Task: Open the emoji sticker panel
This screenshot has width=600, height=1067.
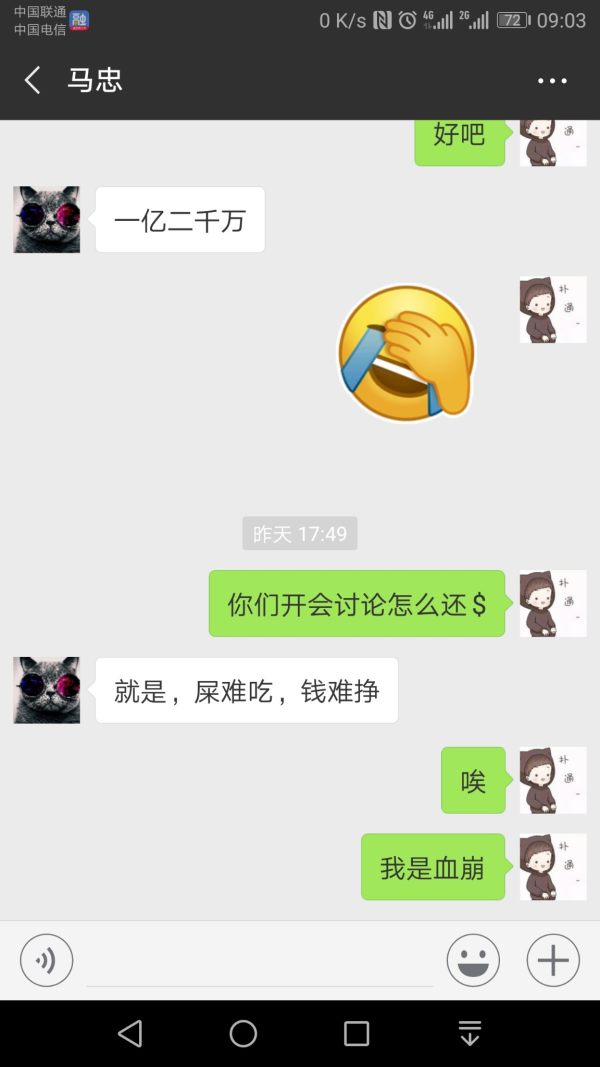Action: pos(473,960)
